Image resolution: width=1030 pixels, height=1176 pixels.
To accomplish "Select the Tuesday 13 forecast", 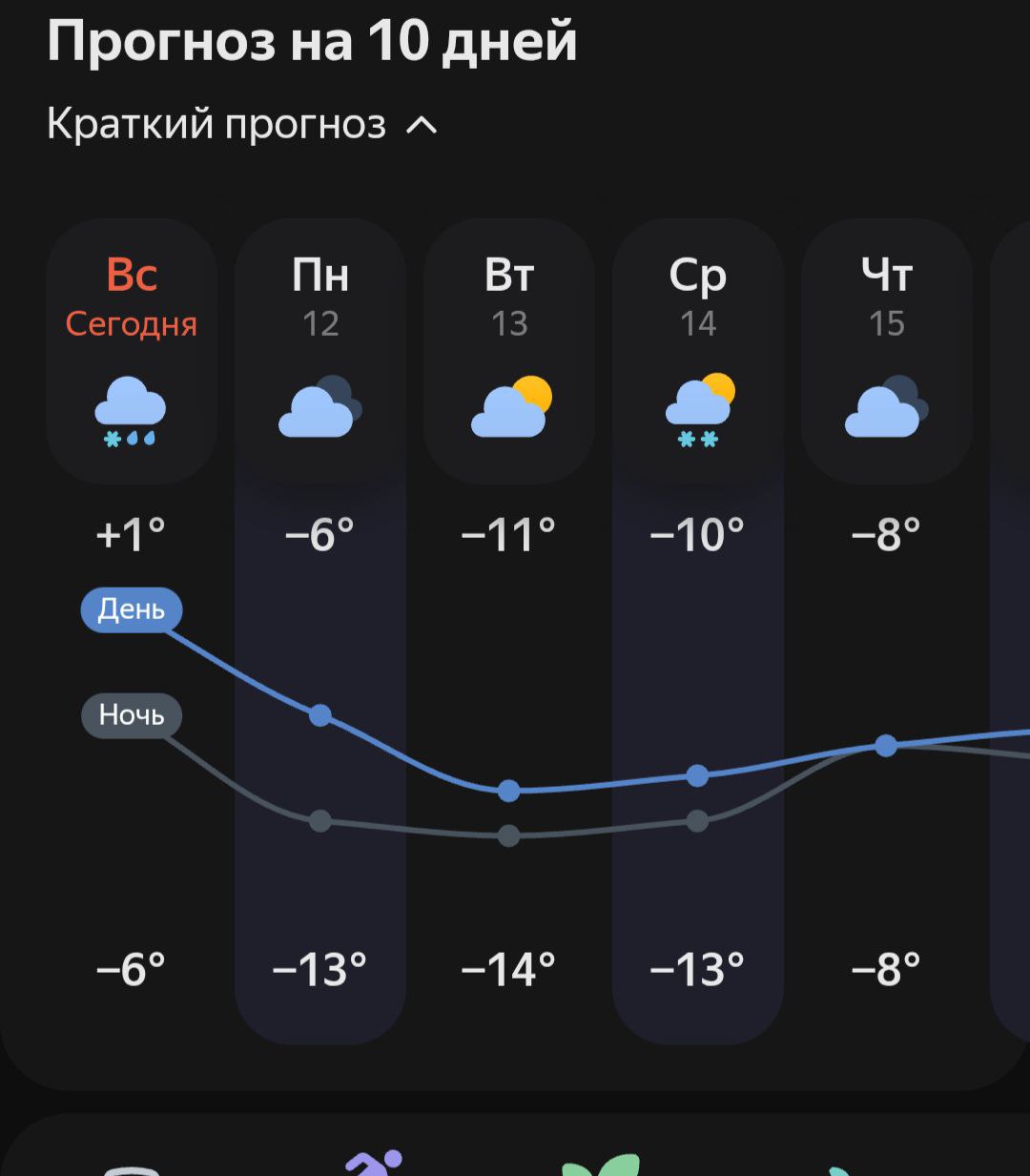I will click(x=509, y=353).
